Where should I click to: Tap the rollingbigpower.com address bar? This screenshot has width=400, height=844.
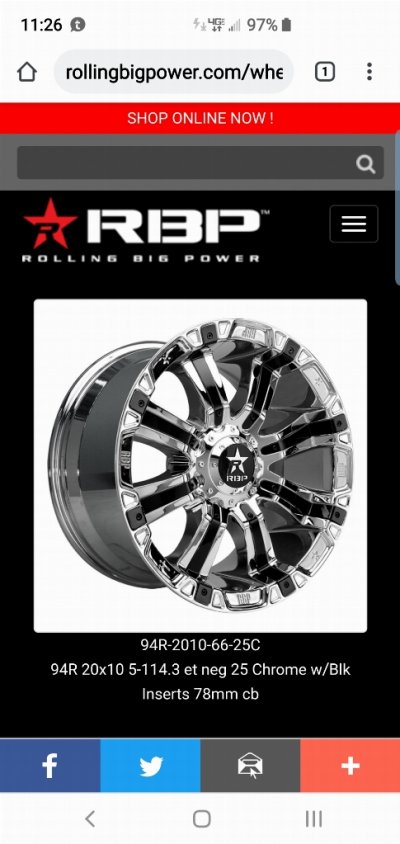(x=174, y=72)
